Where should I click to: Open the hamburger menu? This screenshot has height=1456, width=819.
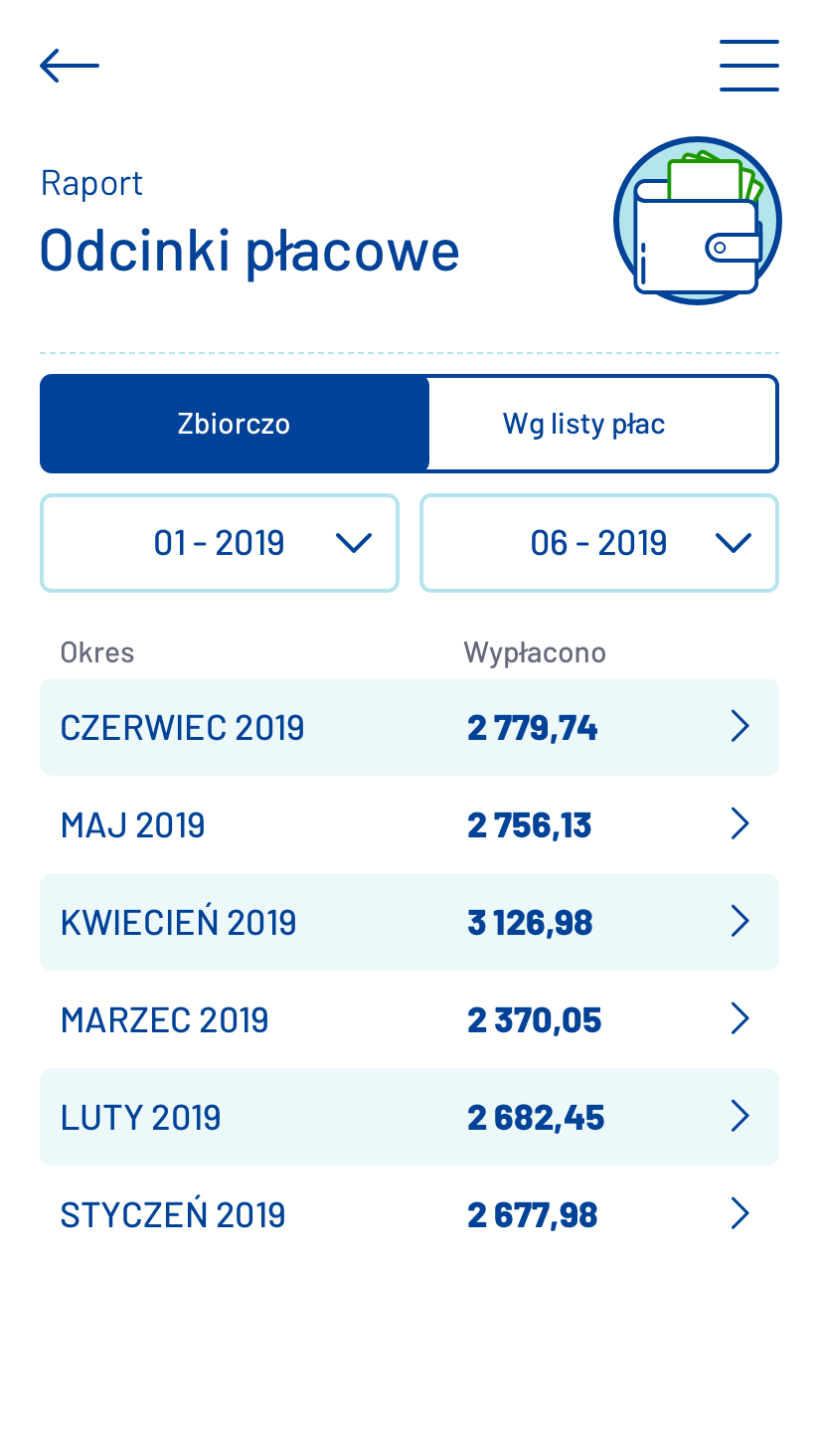[749, 66]
